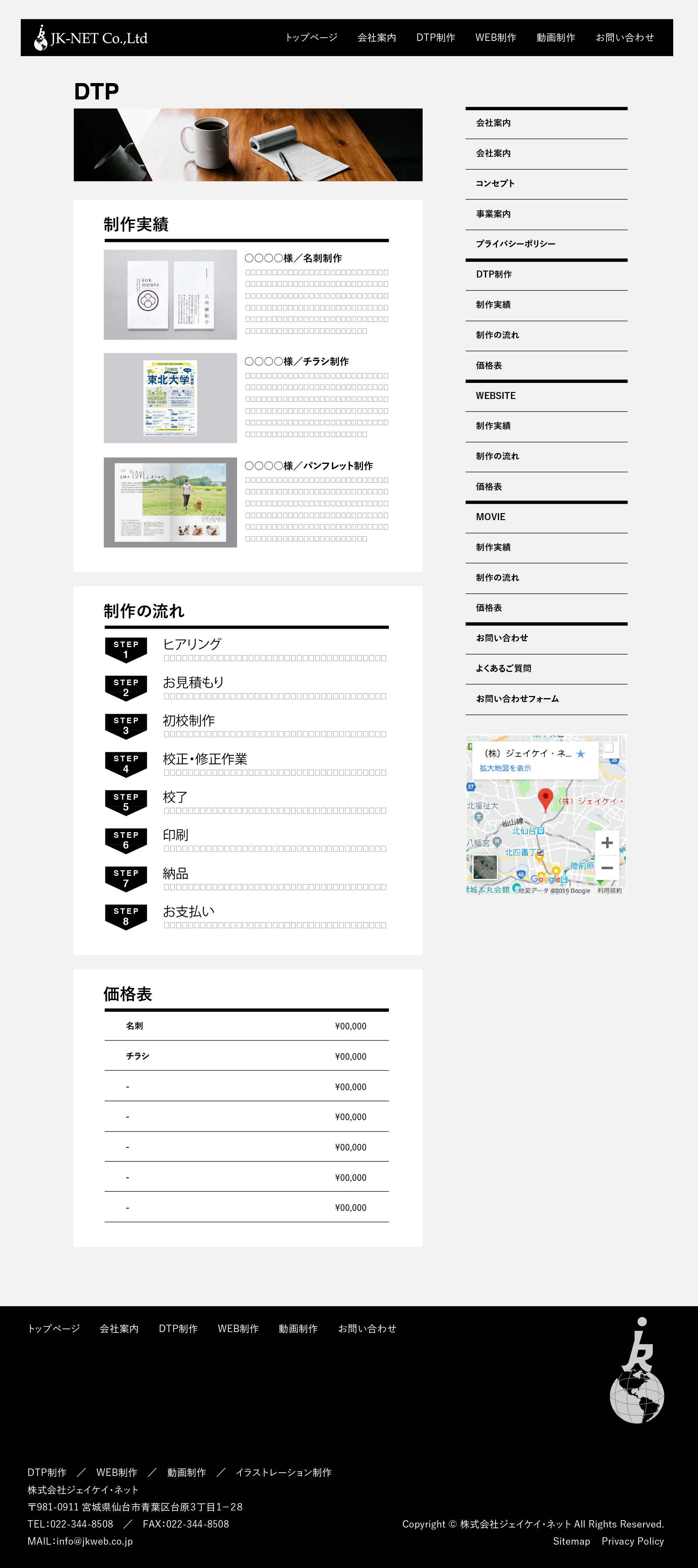Tap 拡大地図を表示 on the map
698x1568 pixels.
tap(505, 768)
